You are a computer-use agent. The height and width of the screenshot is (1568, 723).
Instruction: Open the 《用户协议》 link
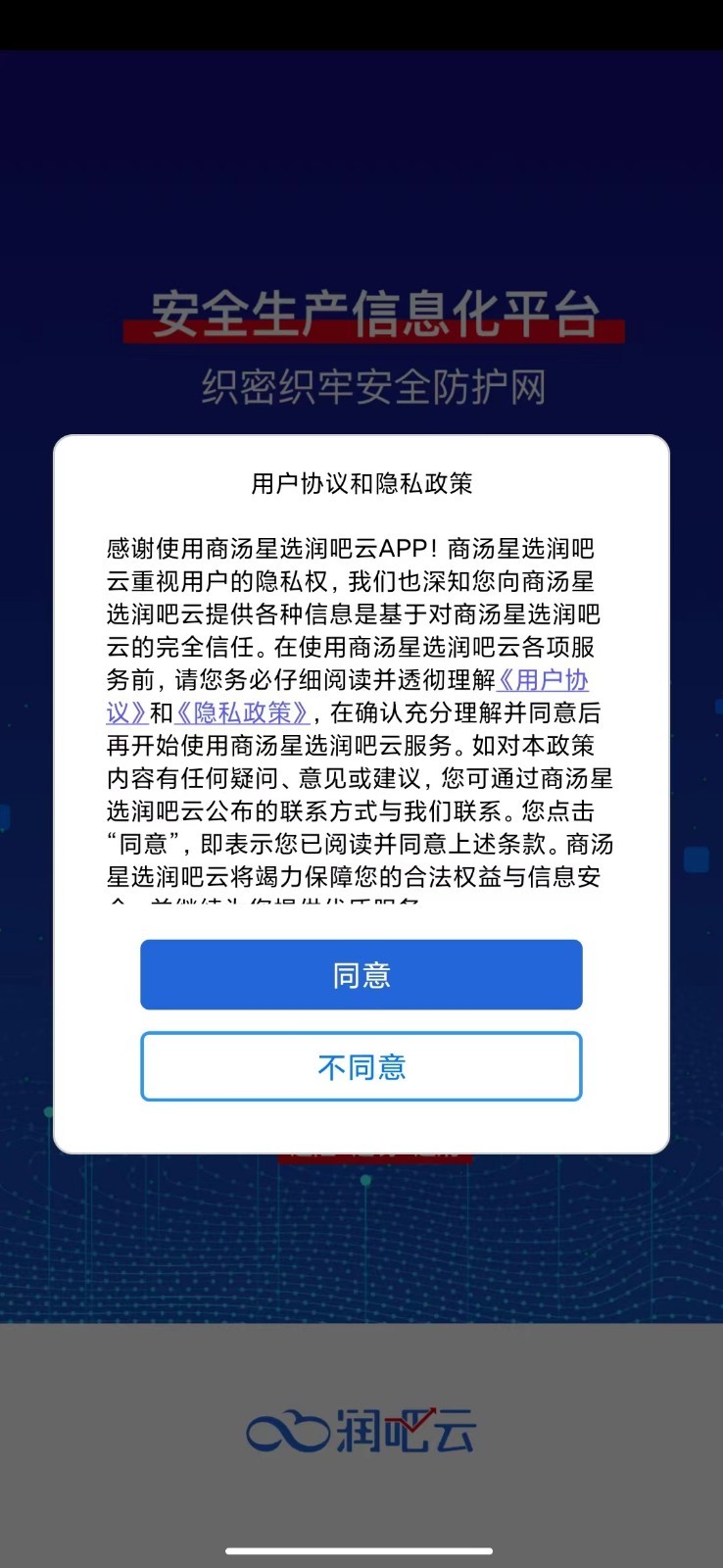(543, 680)
